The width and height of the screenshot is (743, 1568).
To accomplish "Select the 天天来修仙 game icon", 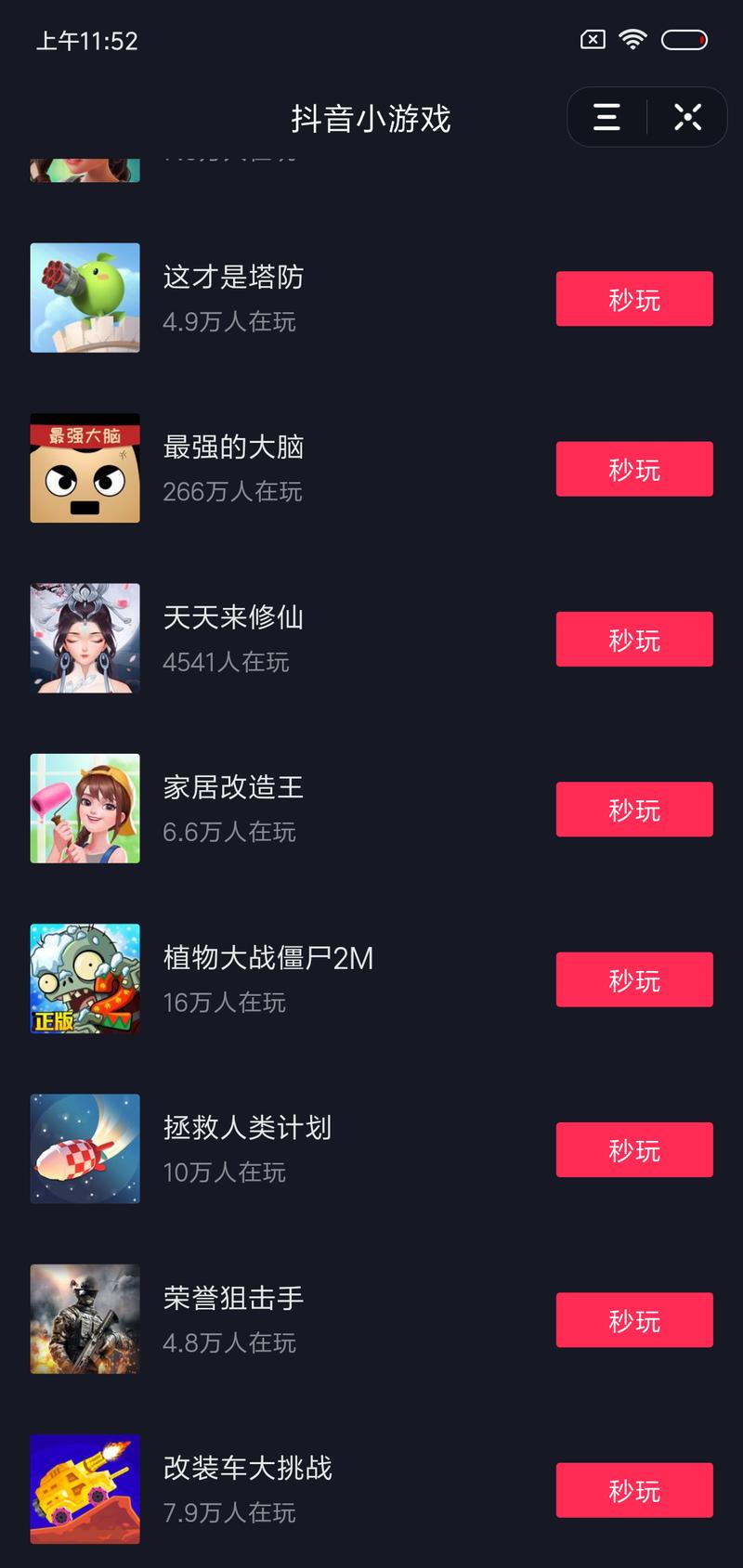I will pyautogui.click(x=85, y=638).
